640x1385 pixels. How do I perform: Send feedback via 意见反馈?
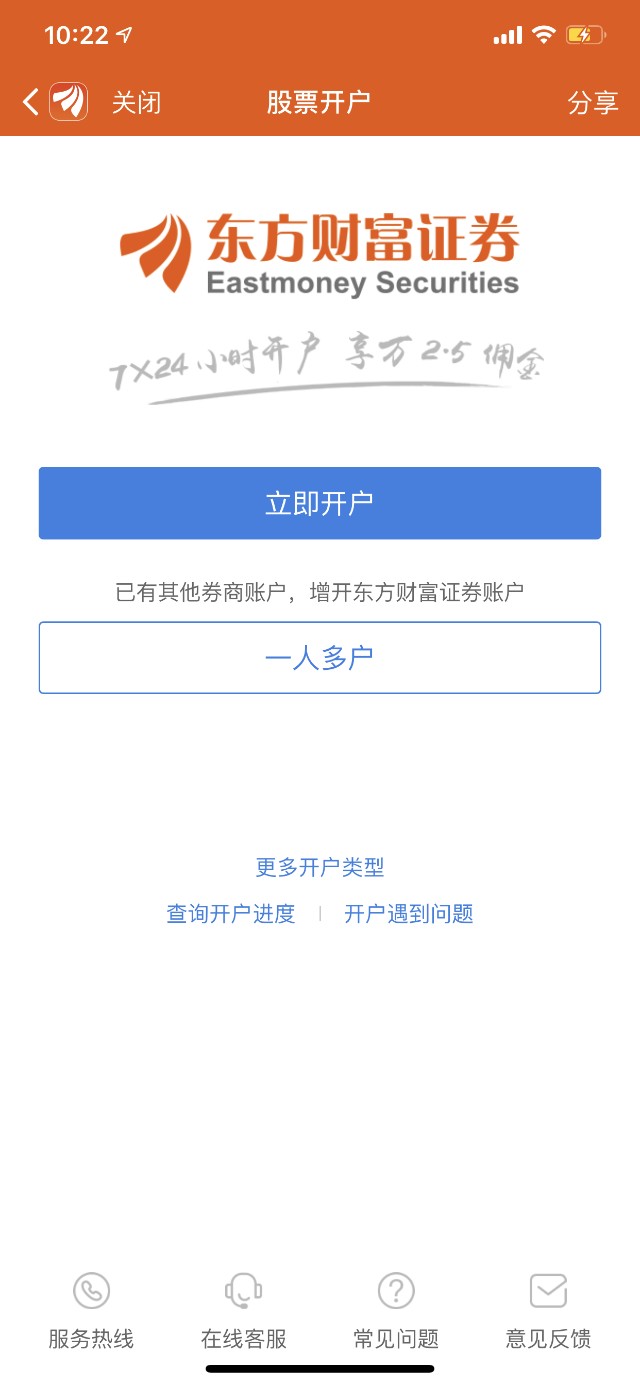[548, 1311]
